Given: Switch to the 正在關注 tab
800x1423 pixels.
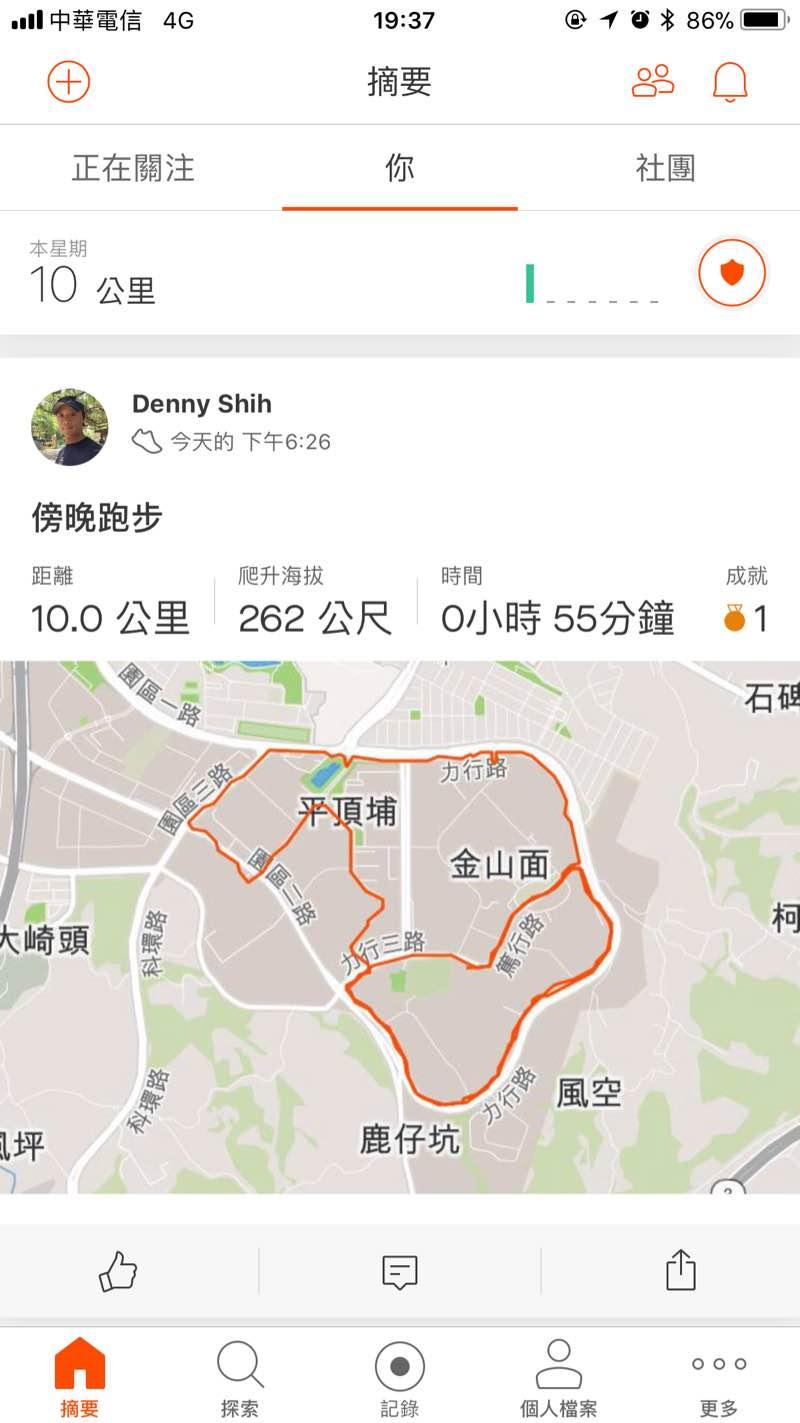Looking at the screenshot, I should pos(133,168).
